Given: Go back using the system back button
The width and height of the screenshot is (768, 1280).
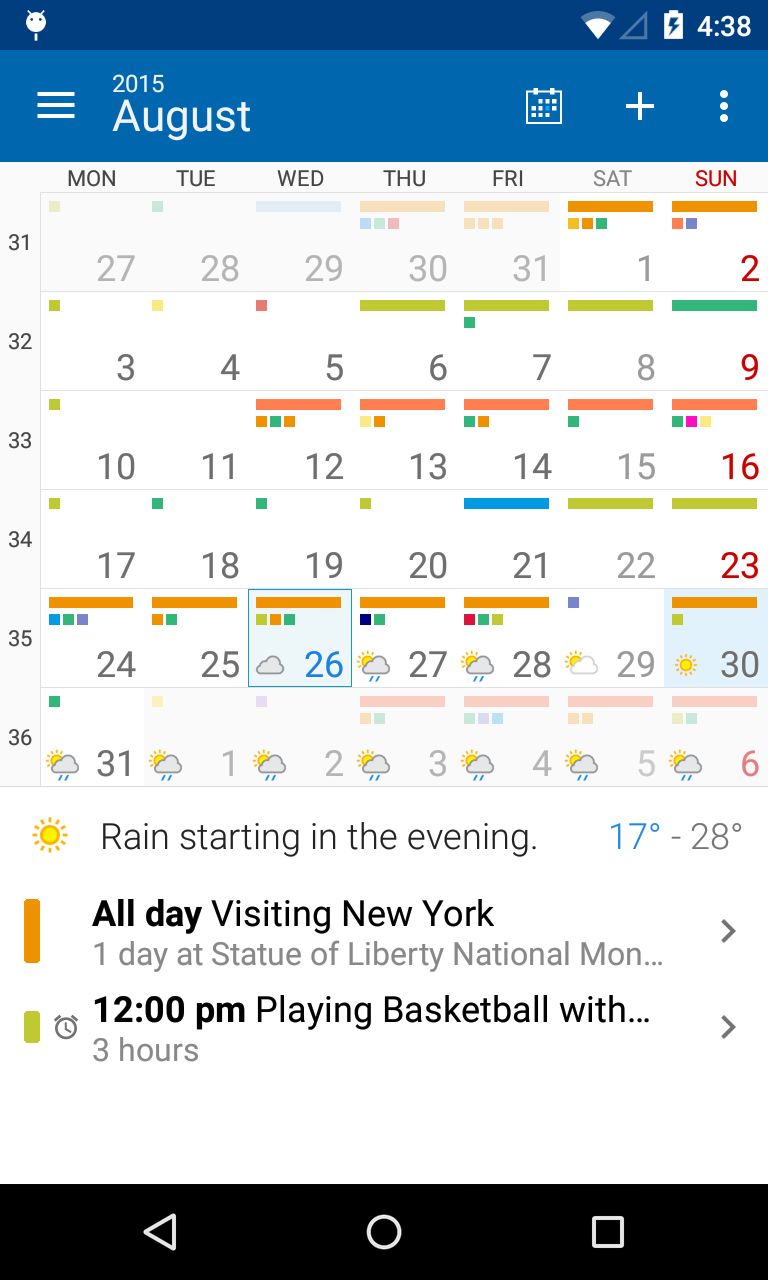Looking at the screenshot, I should (160, 1232).
